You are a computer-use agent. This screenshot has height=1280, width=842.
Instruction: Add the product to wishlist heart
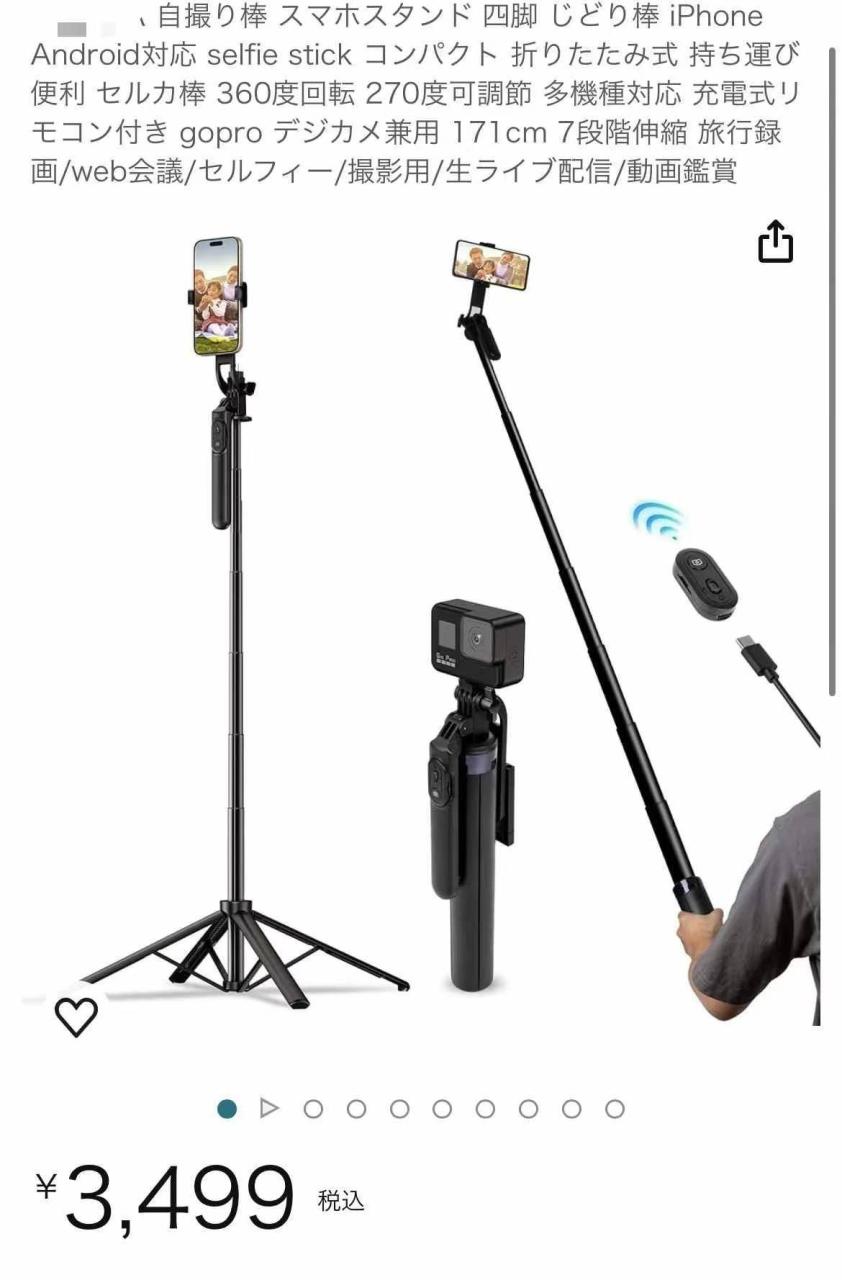point(76,1017)
